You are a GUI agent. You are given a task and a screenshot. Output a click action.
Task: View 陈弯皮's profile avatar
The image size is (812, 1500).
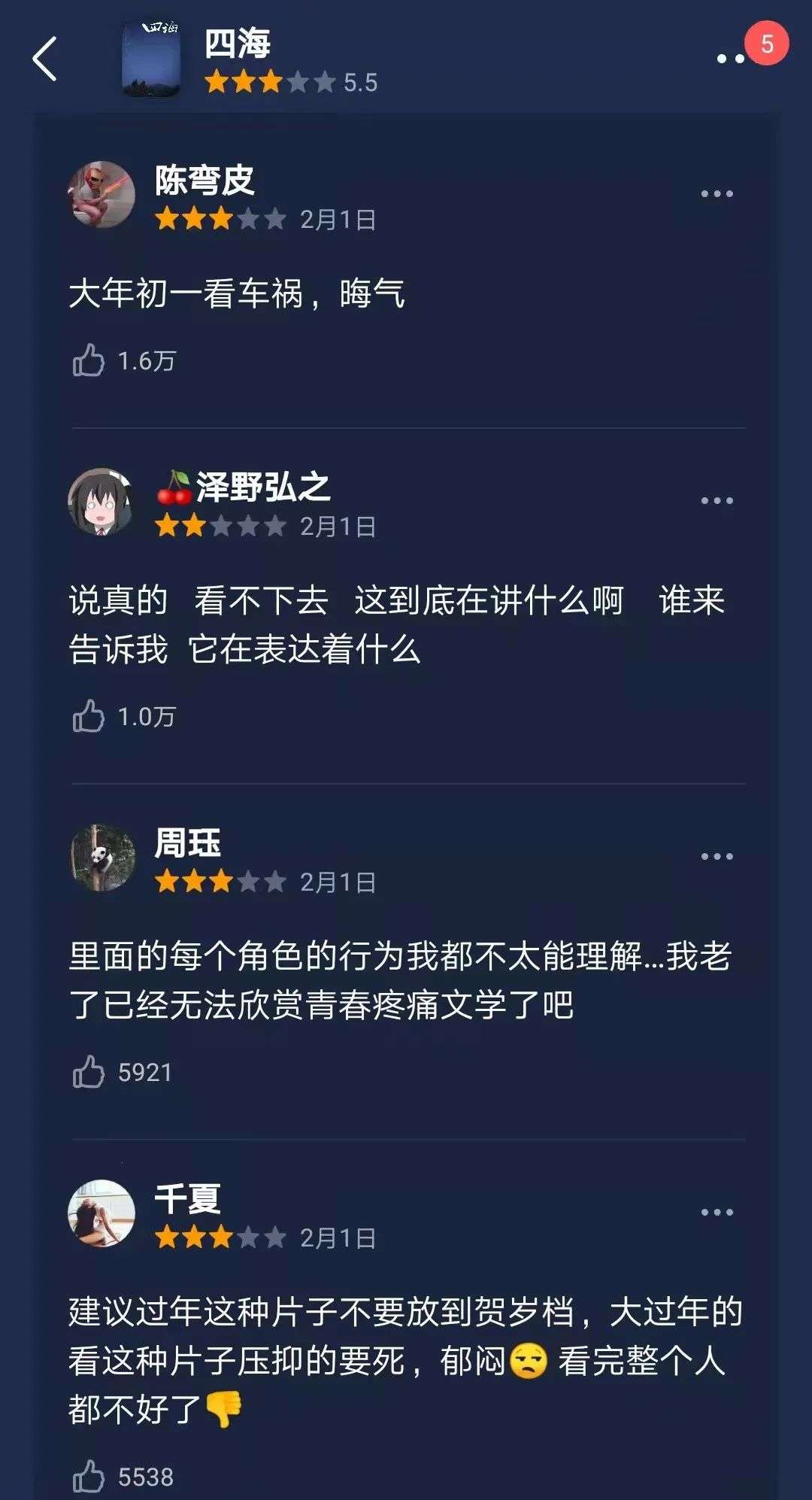tap(101, 194)
